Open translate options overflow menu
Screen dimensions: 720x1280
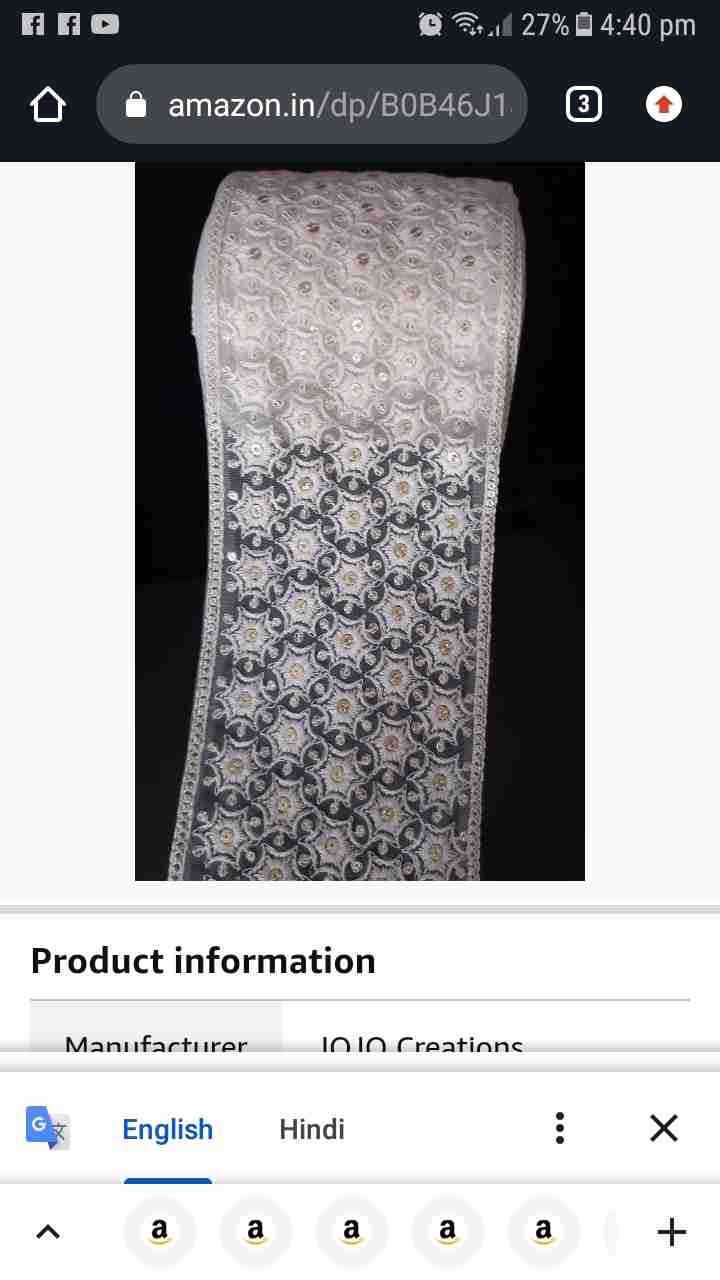click(560, 1128)
